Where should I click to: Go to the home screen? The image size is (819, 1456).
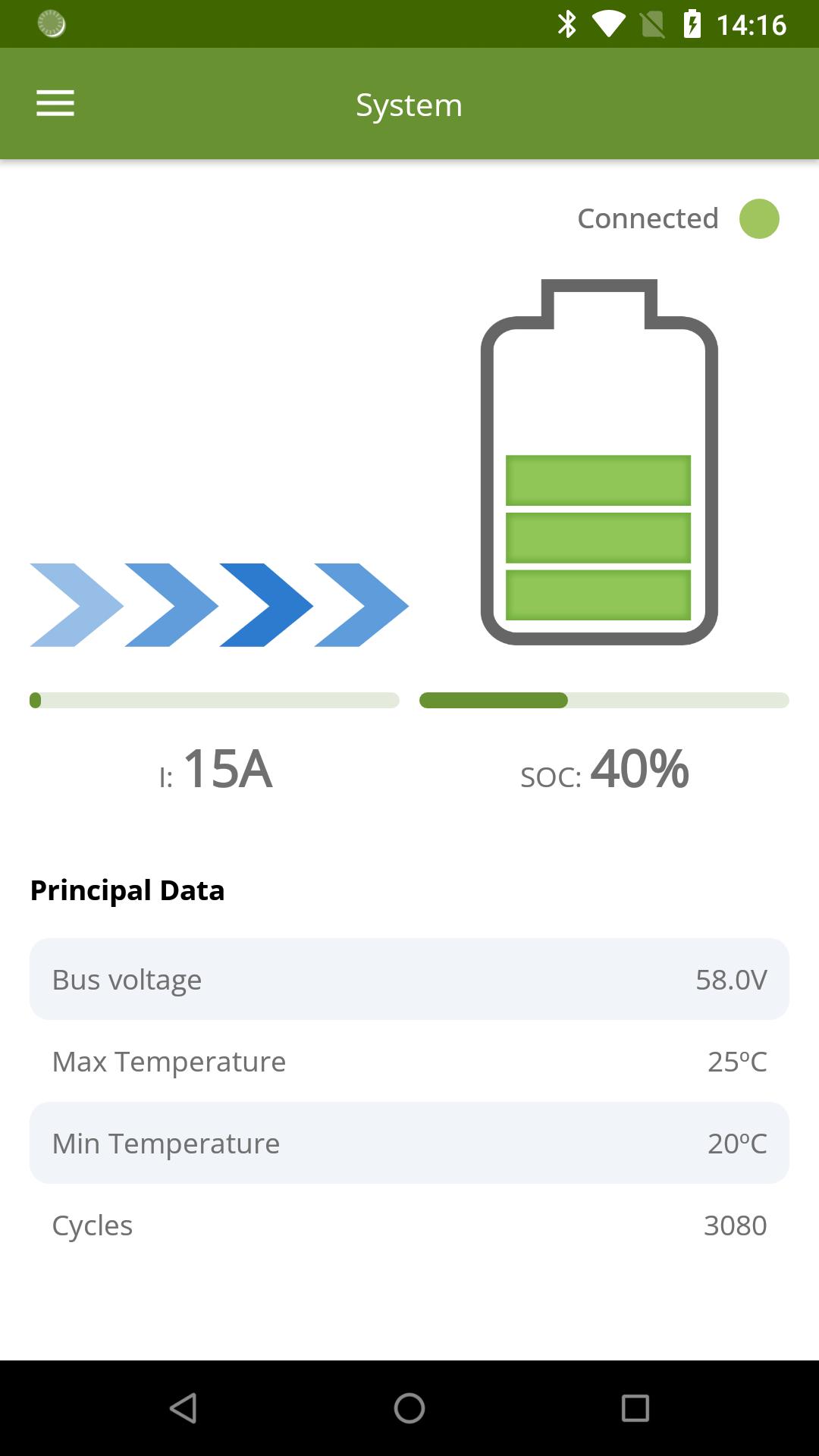409,1408
